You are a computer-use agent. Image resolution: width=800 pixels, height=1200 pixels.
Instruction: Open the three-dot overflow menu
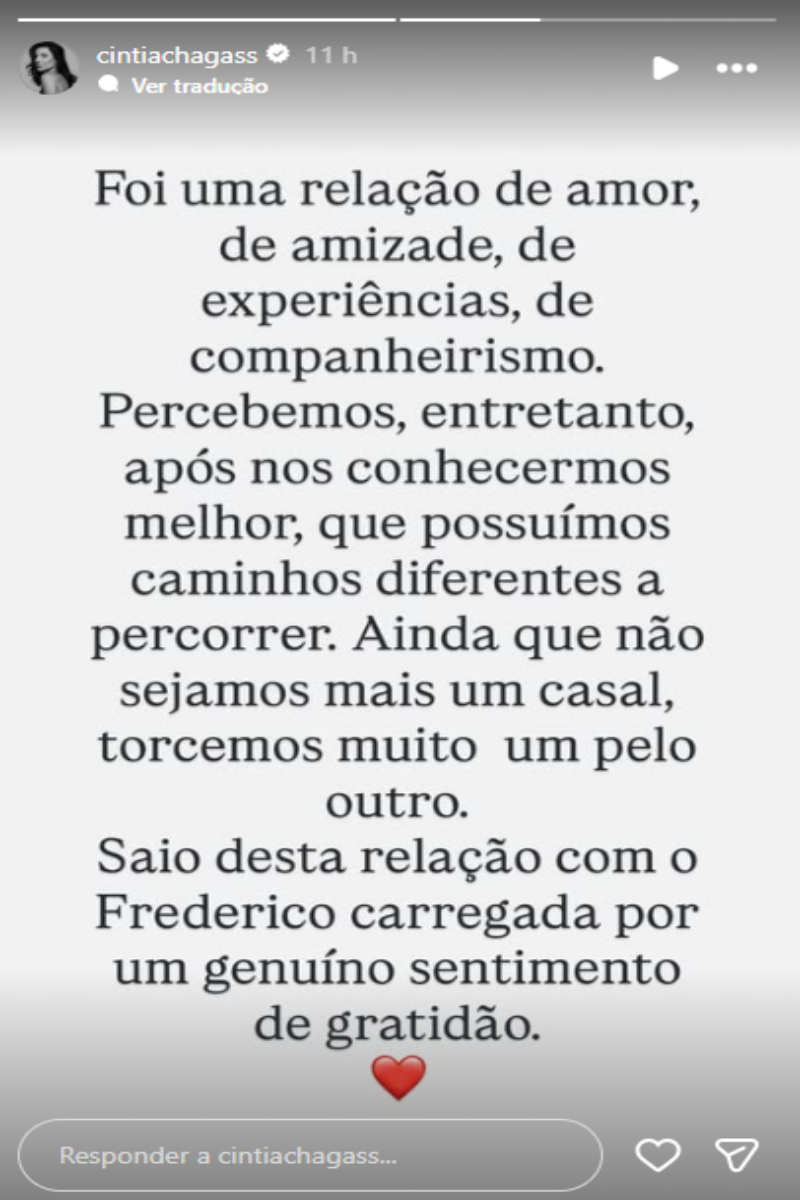(x=737, y=68)
